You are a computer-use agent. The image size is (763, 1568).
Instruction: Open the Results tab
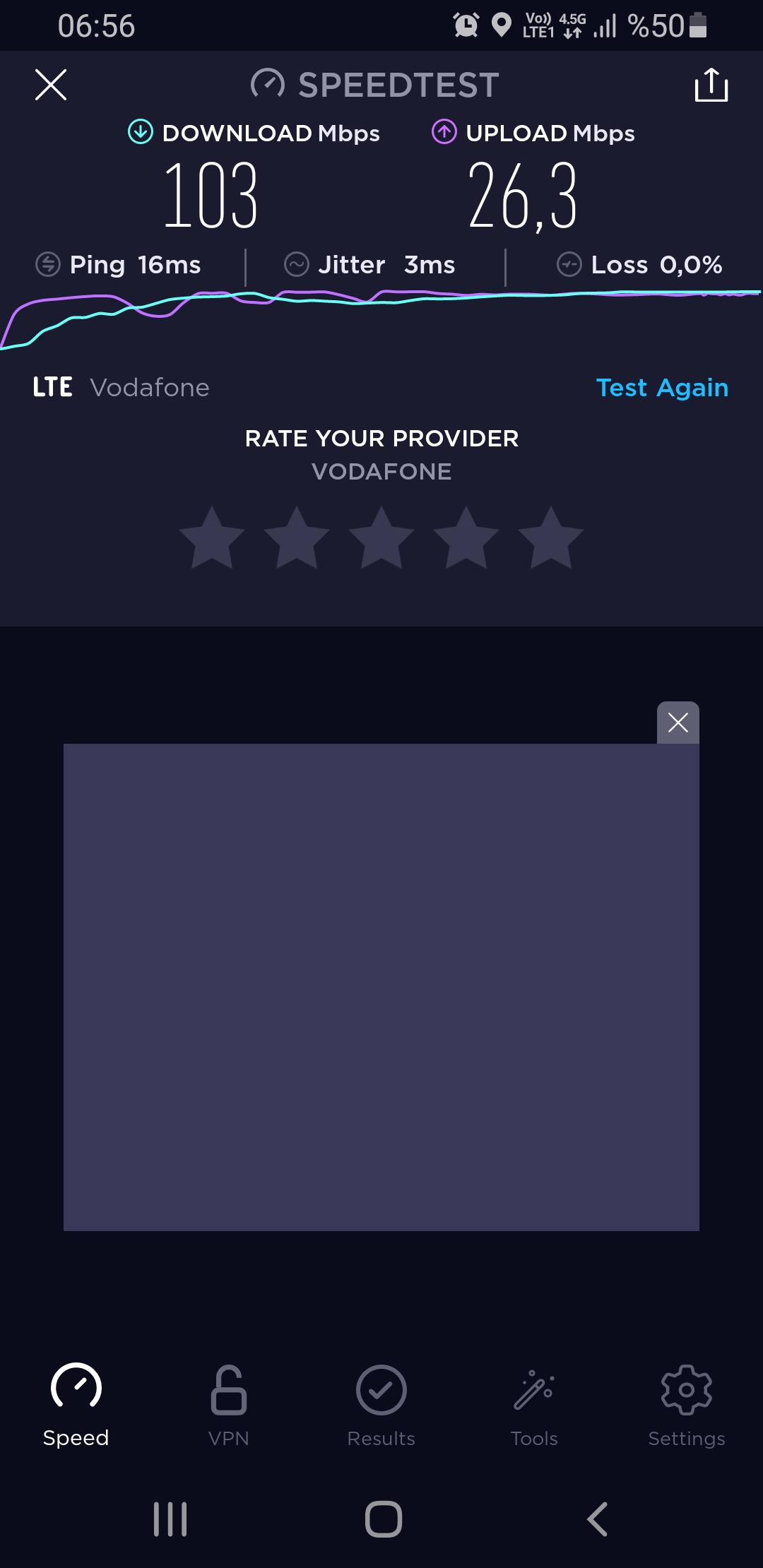381,1406
